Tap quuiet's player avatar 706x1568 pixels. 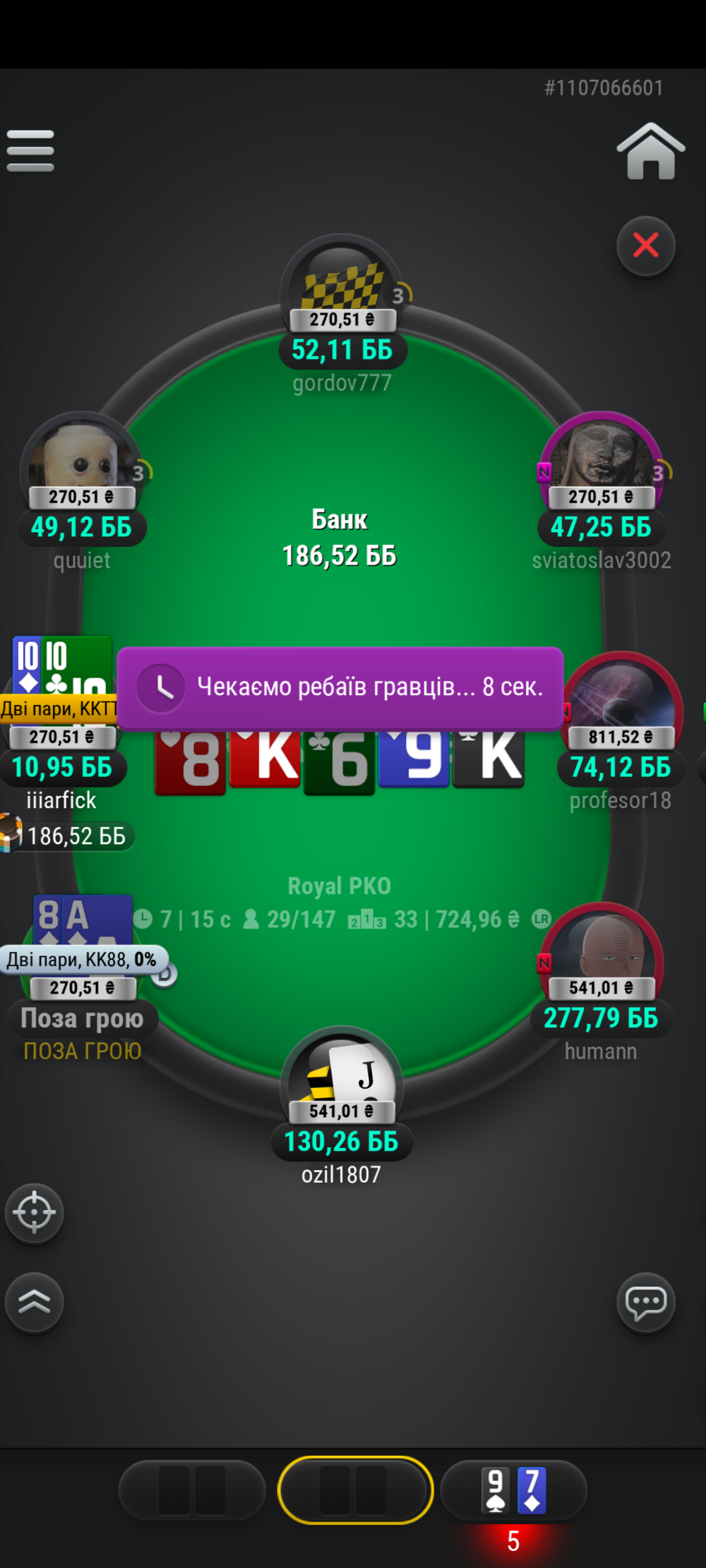(81, 457)
